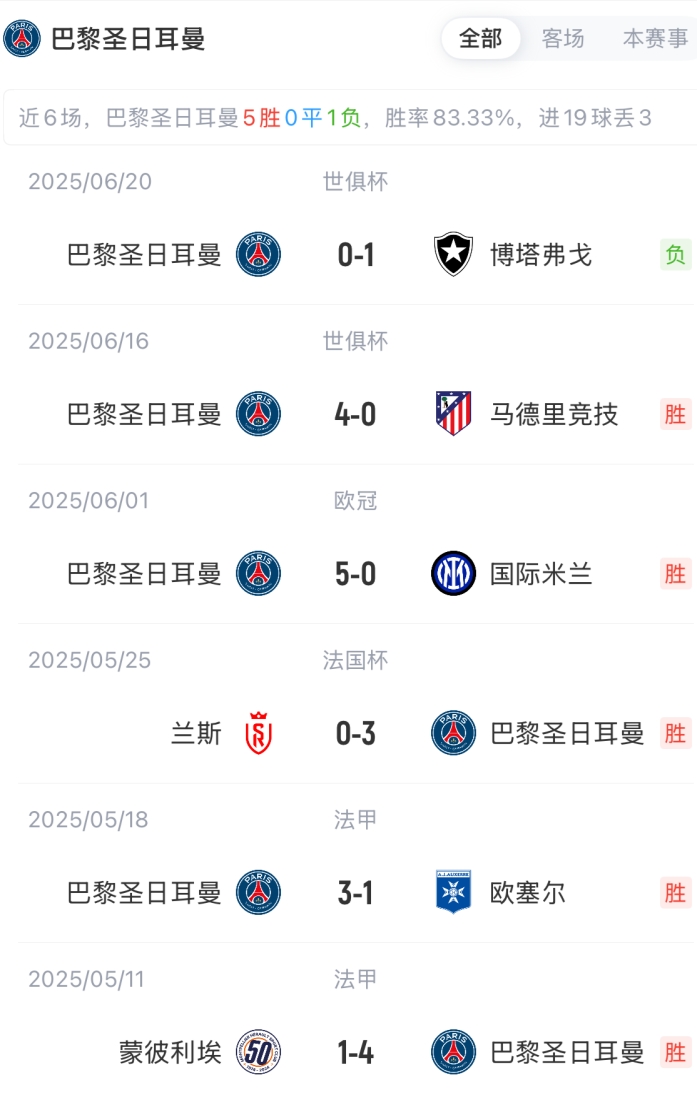The height and width of the screenshot is (1099, 697).
Task: Switch to the 本赛事 tab
Action: point(655,39)
